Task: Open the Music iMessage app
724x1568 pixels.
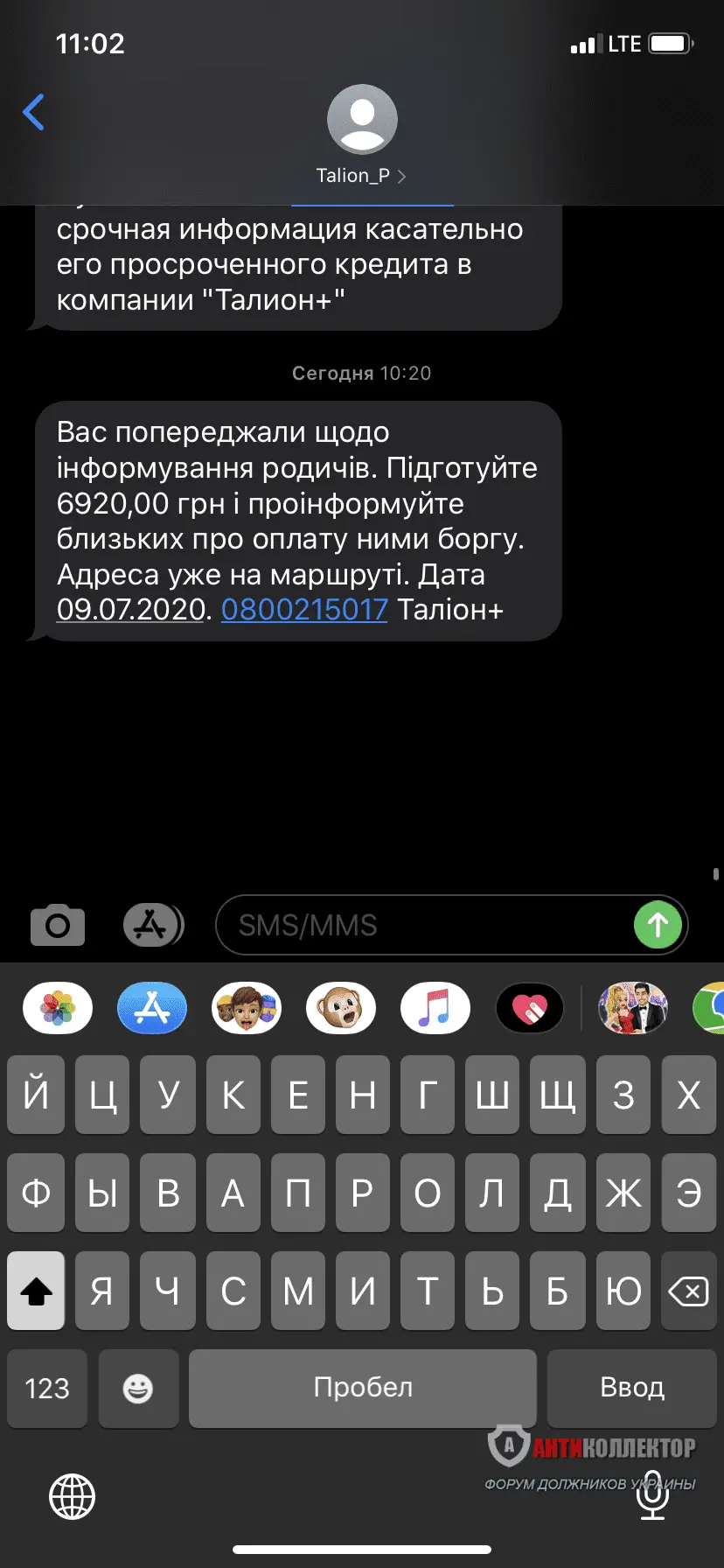Action: click(x=435, y=1008)
